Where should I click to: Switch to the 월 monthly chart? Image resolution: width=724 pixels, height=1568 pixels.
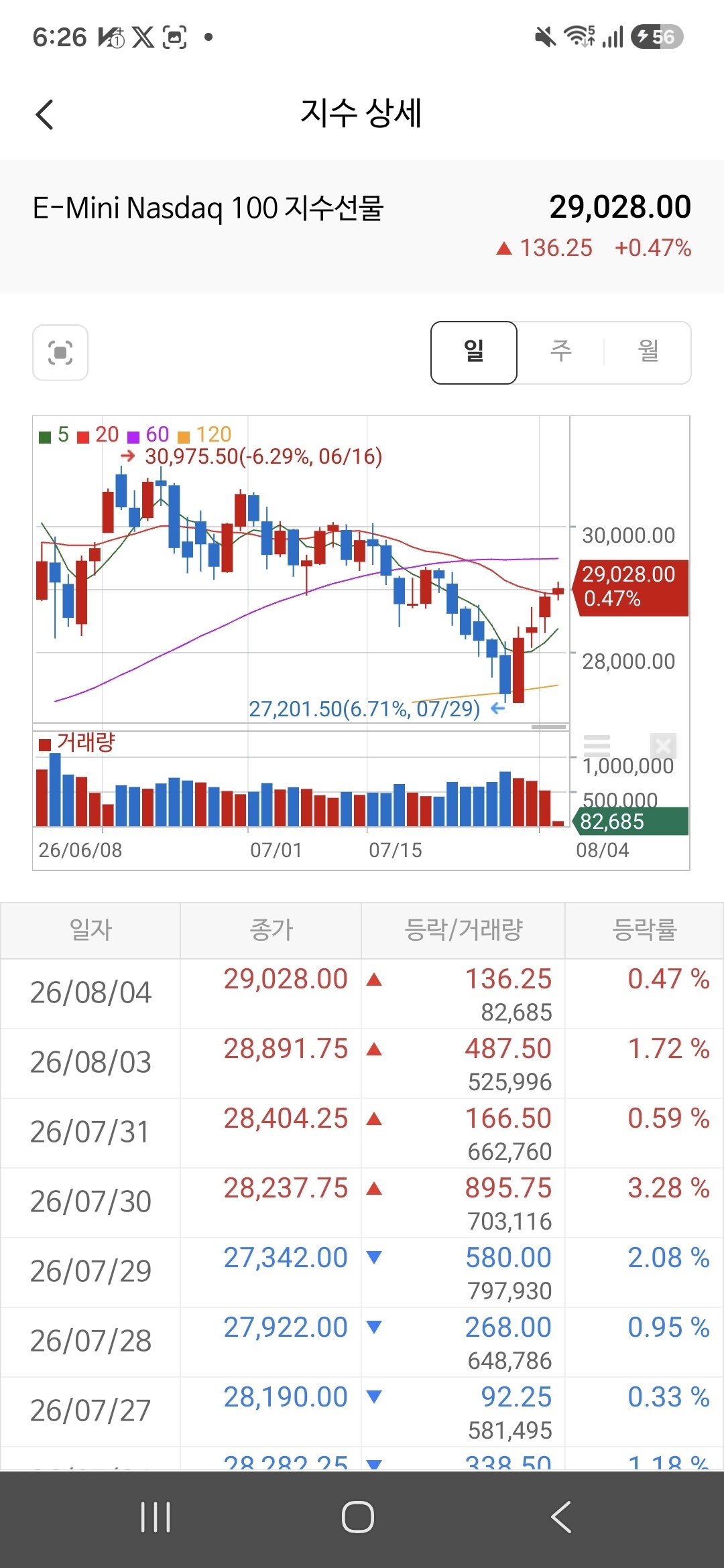coord(648,352)
